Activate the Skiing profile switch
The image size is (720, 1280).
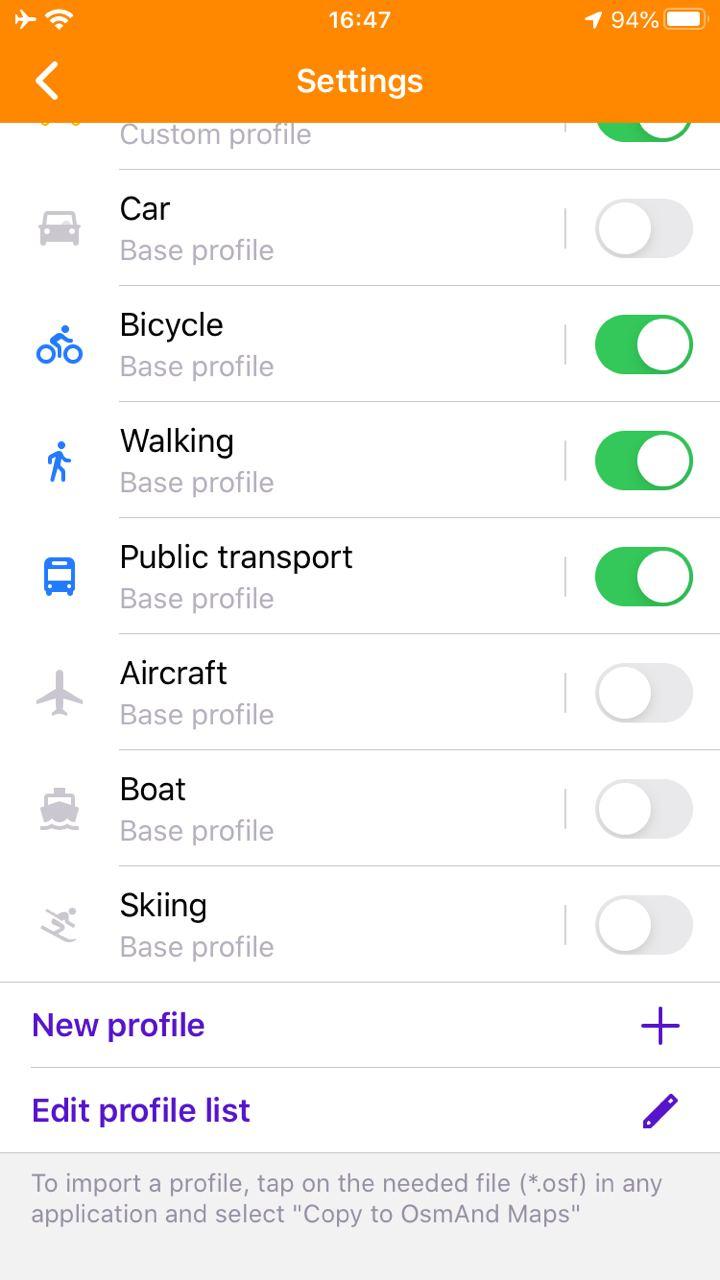pos(643,925)
